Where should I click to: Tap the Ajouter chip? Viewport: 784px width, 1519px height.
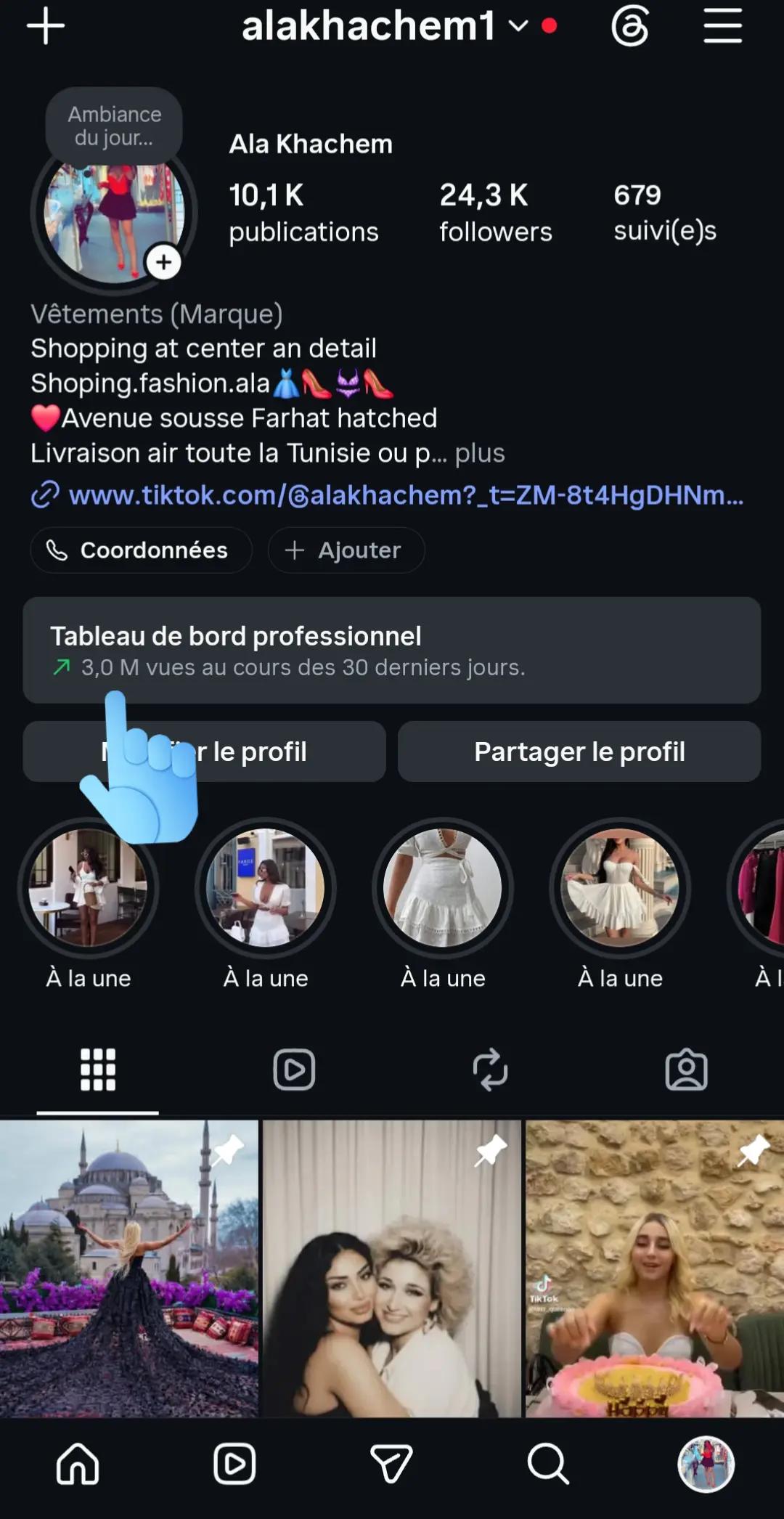pyautogui.click(x=346, y=550)
